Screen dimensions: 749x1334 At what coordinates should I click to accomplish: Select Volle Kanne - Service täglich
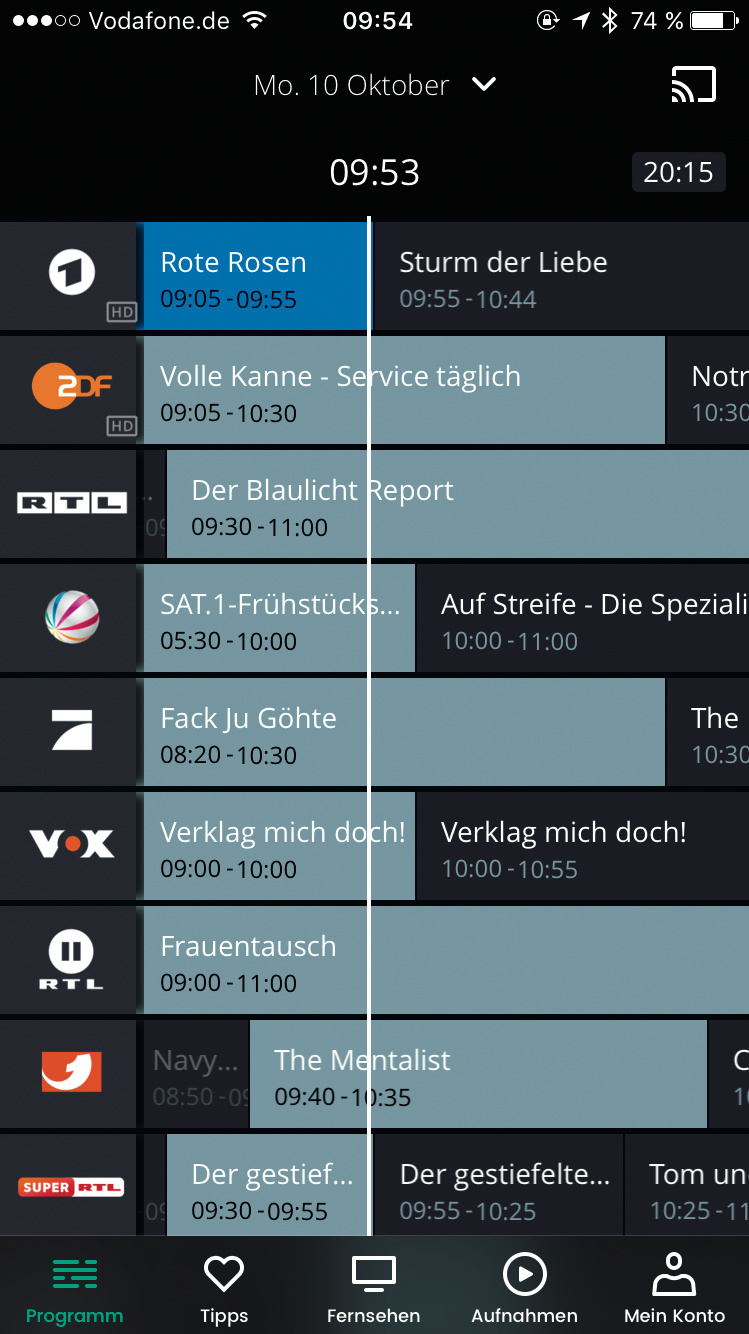coord(404,391)
